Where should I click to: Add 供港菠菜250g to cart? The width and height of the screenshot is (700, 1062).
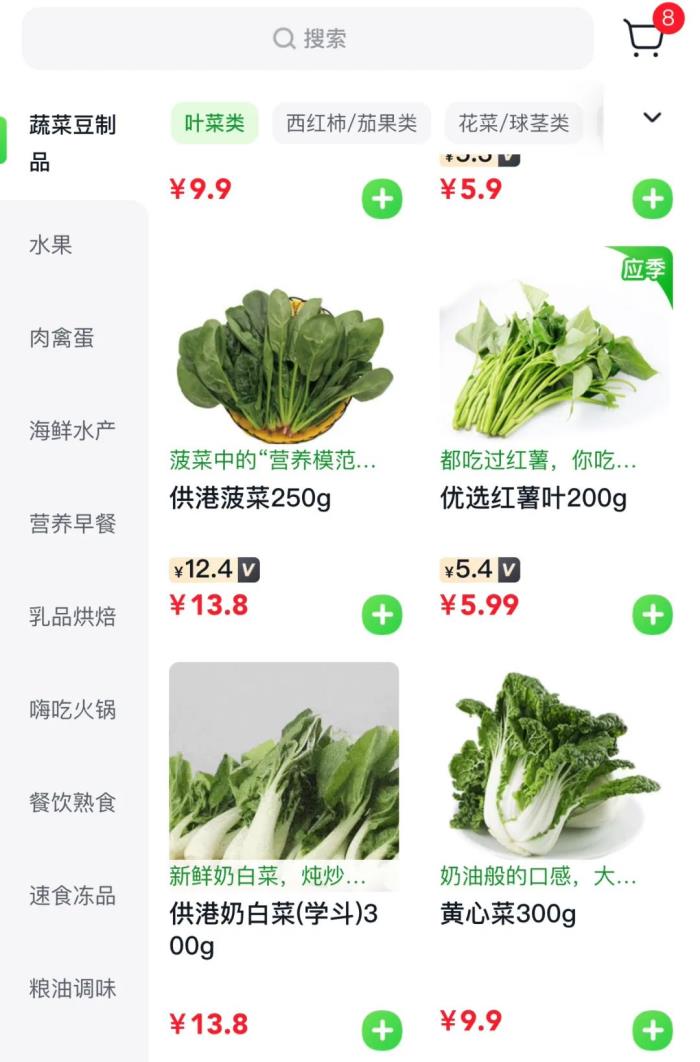[381, 614]
